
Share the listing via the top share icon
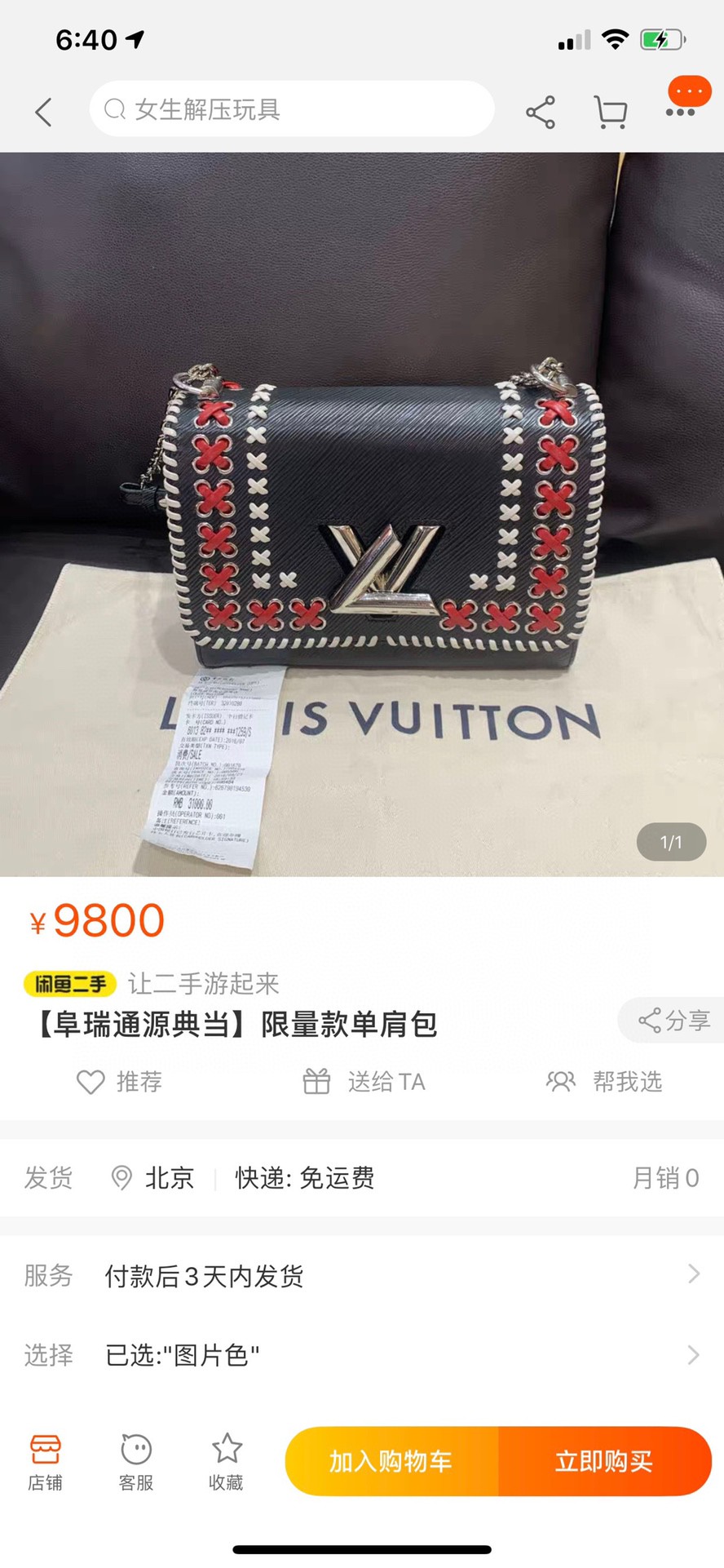(x=540, y=112)
